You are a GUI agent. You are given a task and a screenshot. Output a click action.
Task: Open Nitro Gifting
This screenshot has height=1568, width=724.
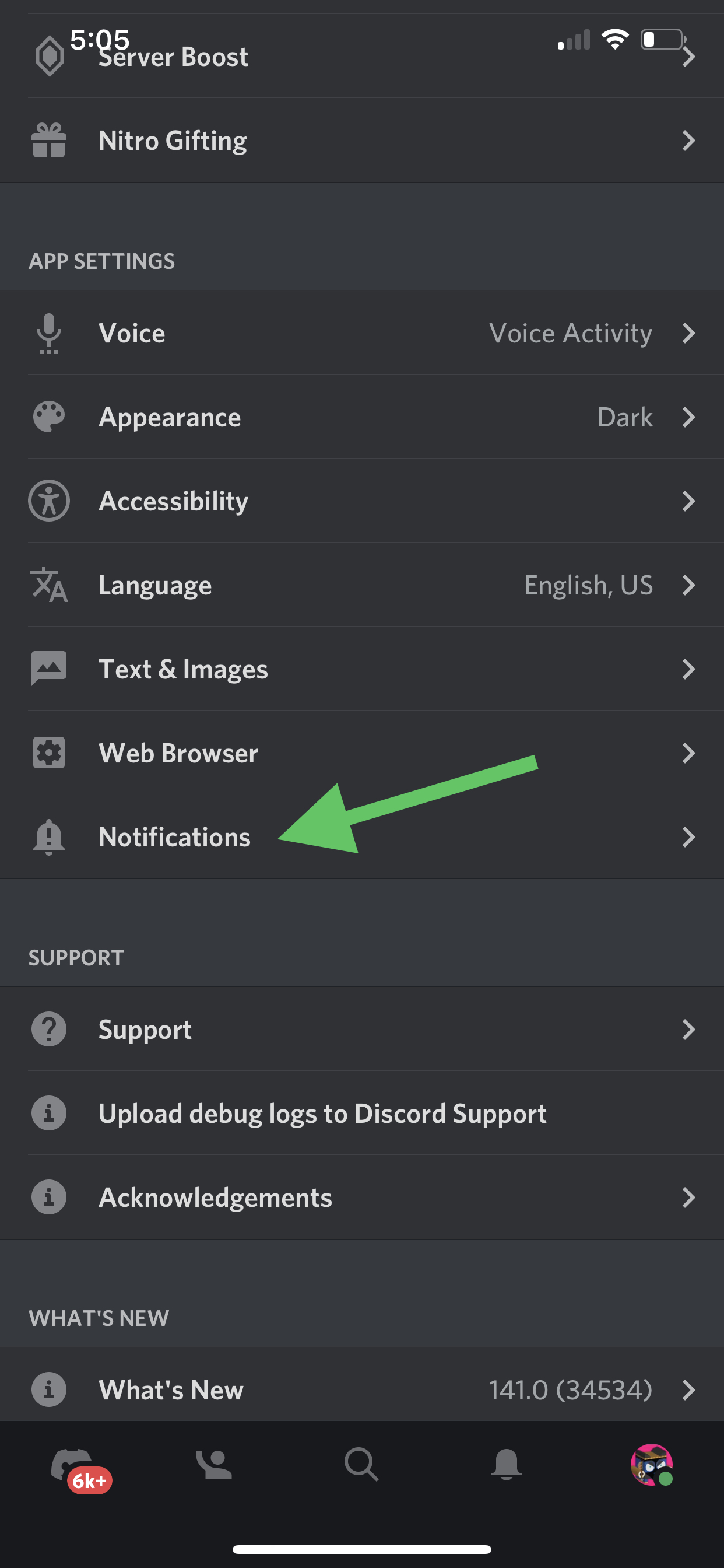[x=361, y=141]
